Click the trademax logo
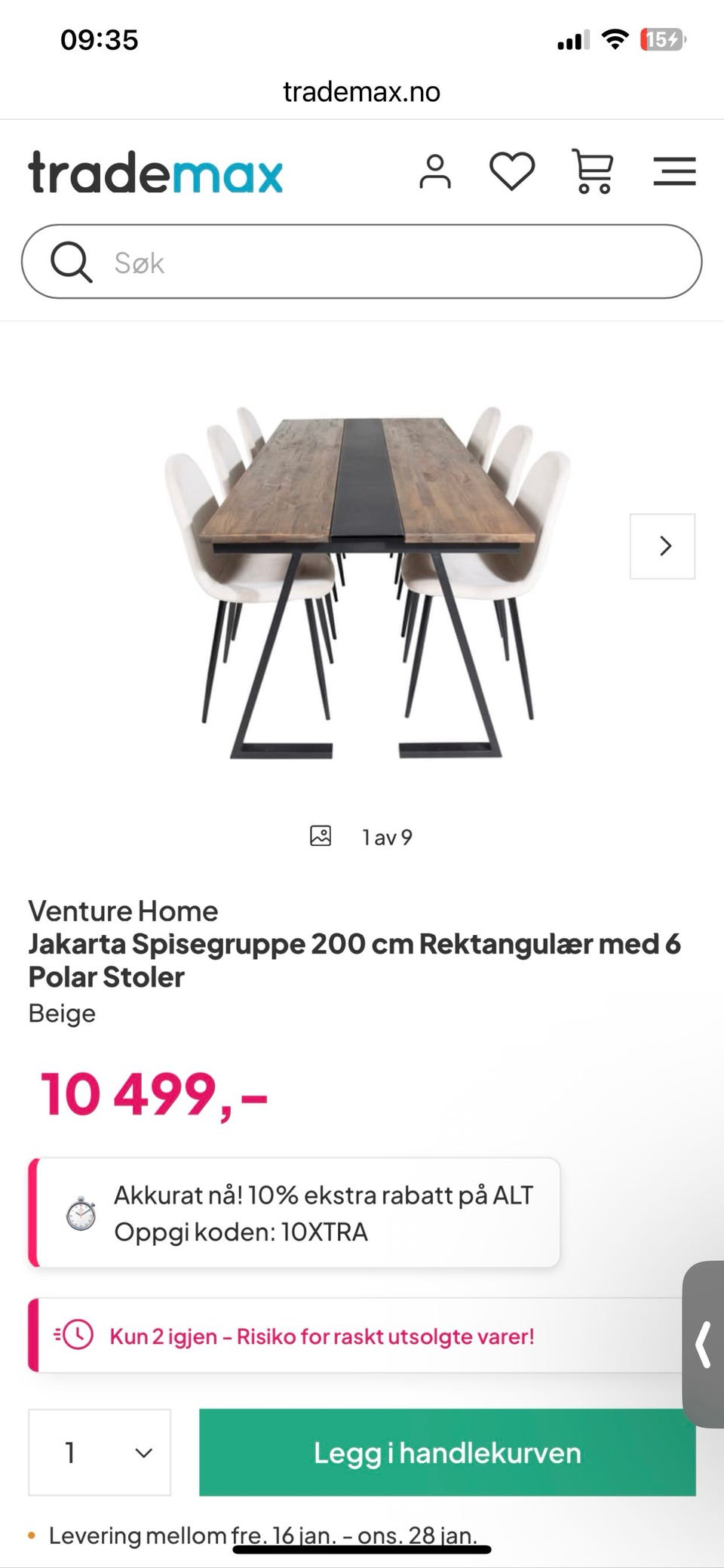 pyautogui.click(x=154, y=173)
